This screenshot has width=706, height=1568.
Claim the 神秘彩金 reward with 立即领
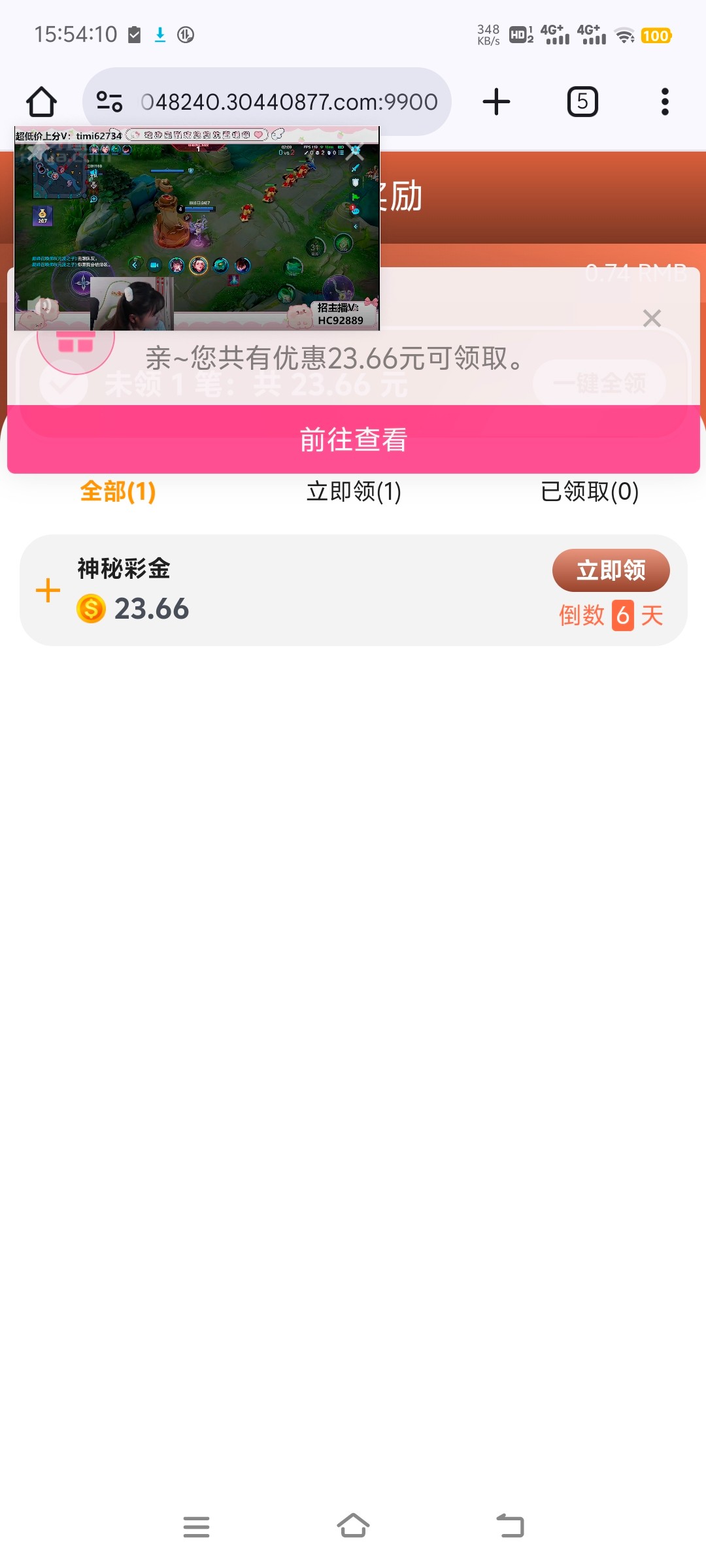click(611, 570)
